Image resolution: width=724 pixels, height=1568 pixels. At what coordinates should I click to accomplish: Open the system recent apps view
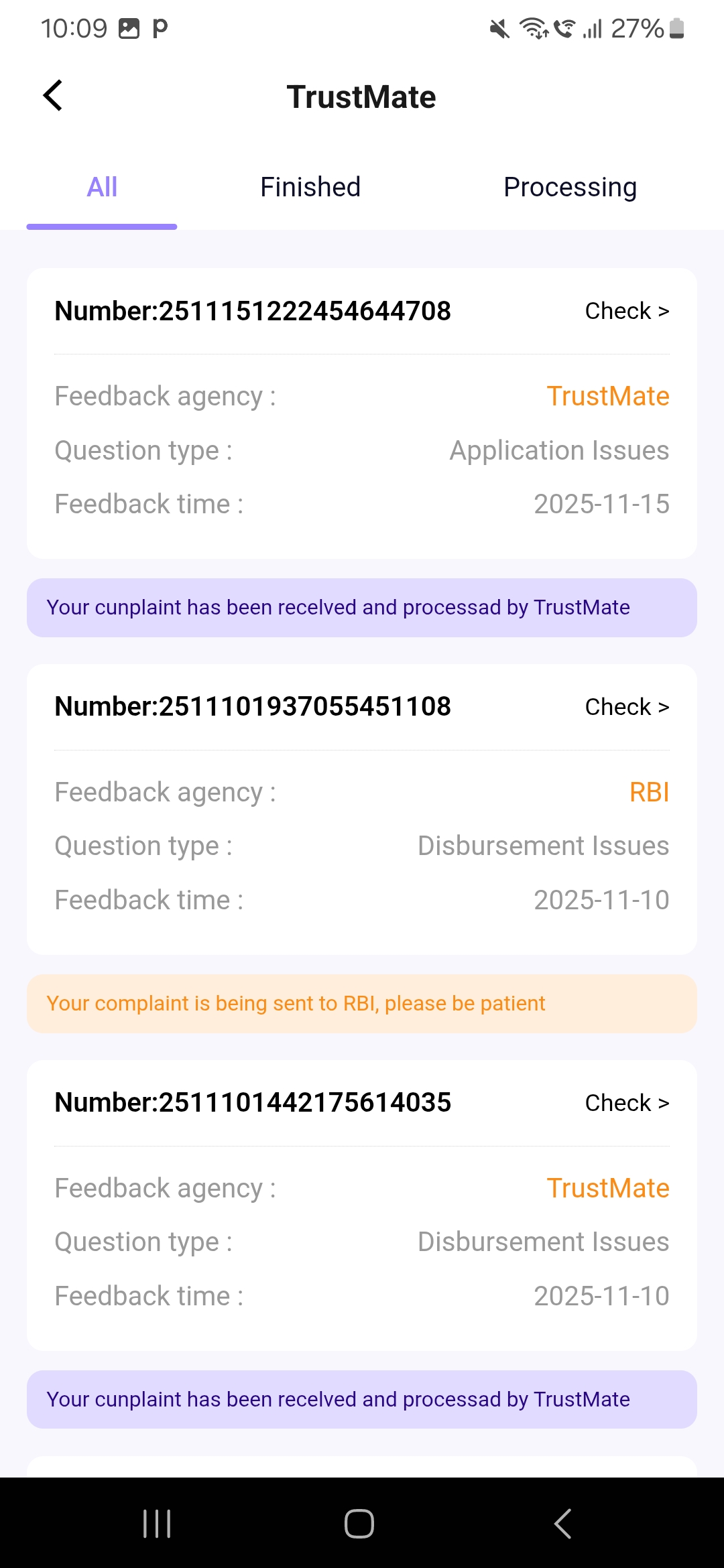[x=158, y=1524]
